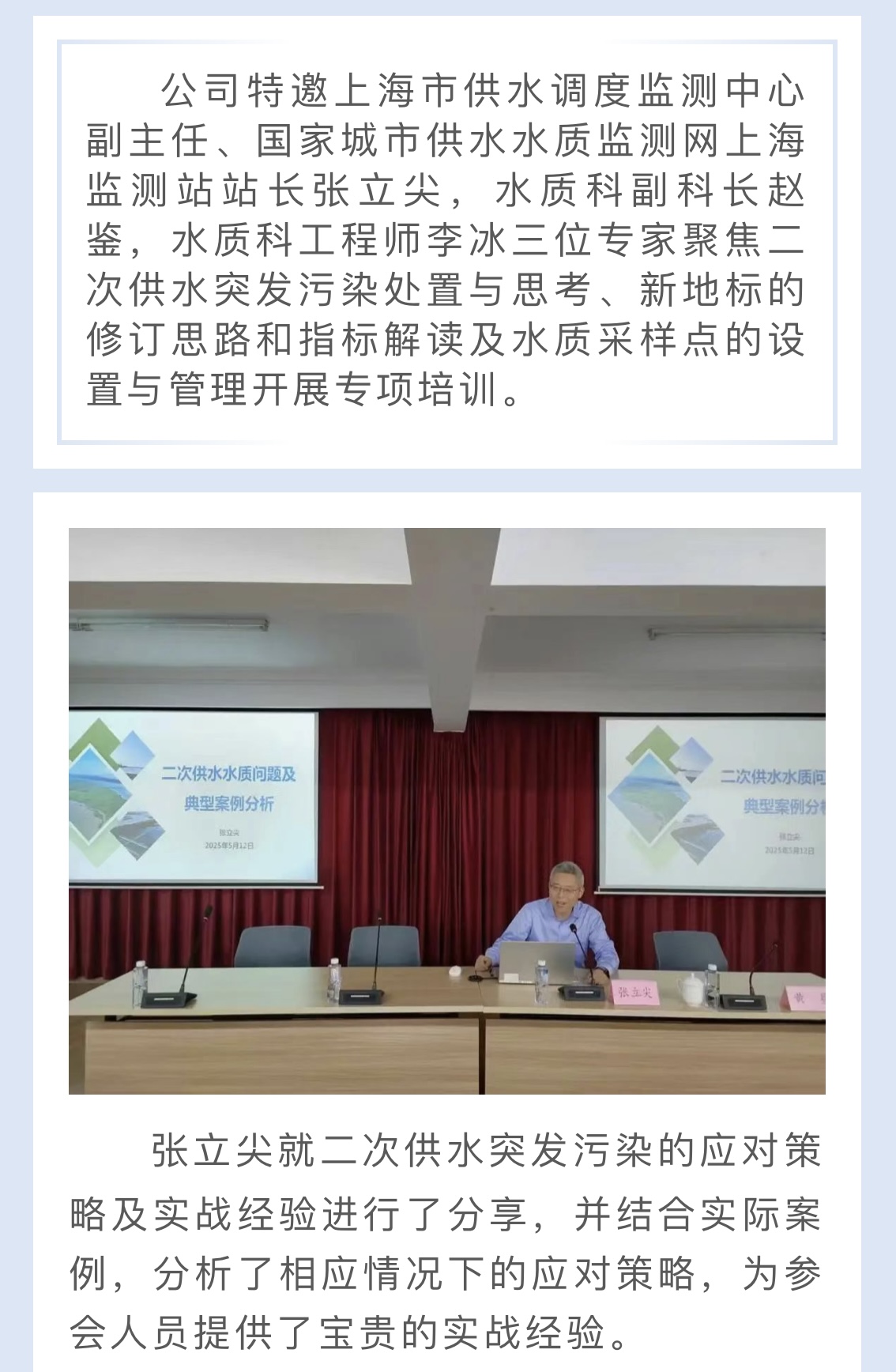Viewport: 896px width, 1372px height.
Task: Open the lecture photo in full view
Action: point(446,810)
